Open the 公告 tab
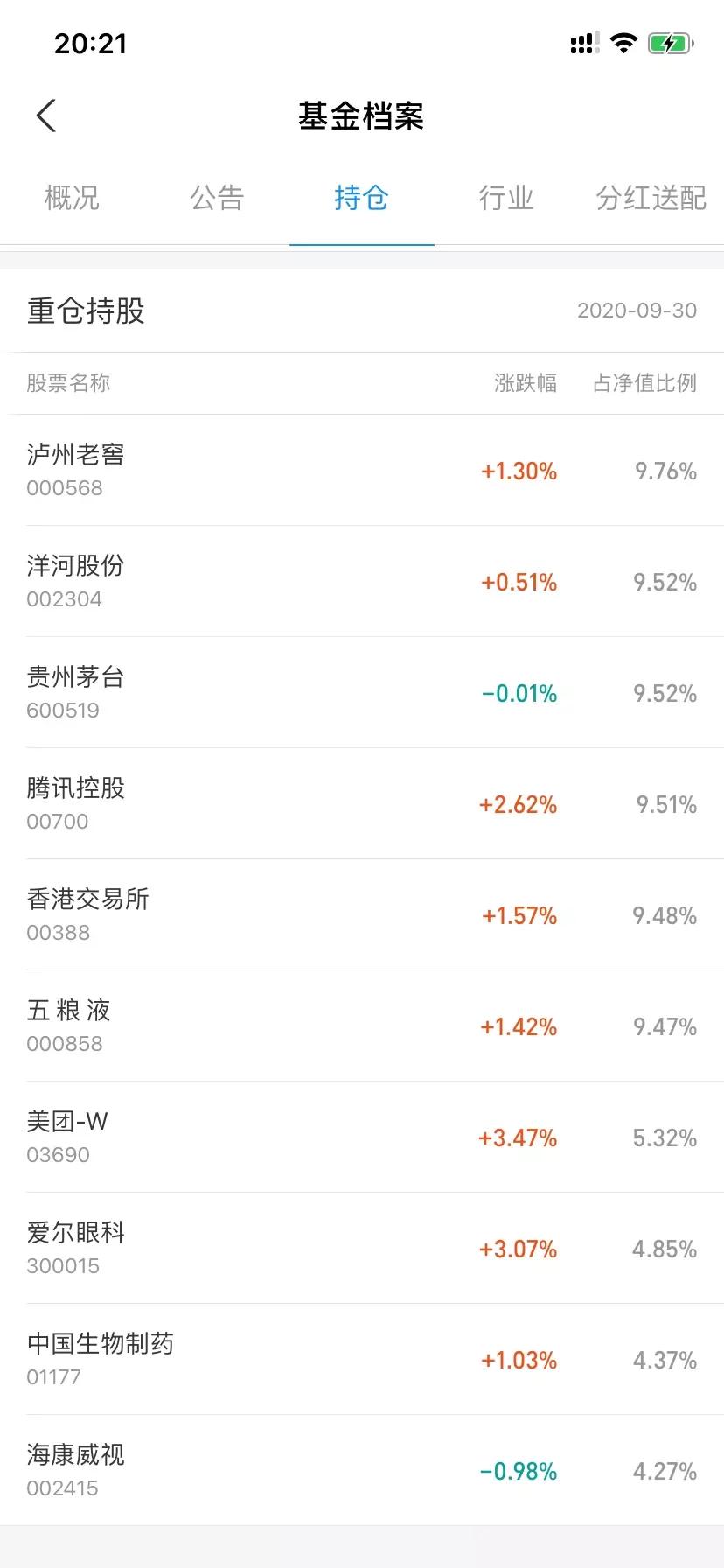The width and height of the screenshot is (724, 1568). tap(216, 199)
